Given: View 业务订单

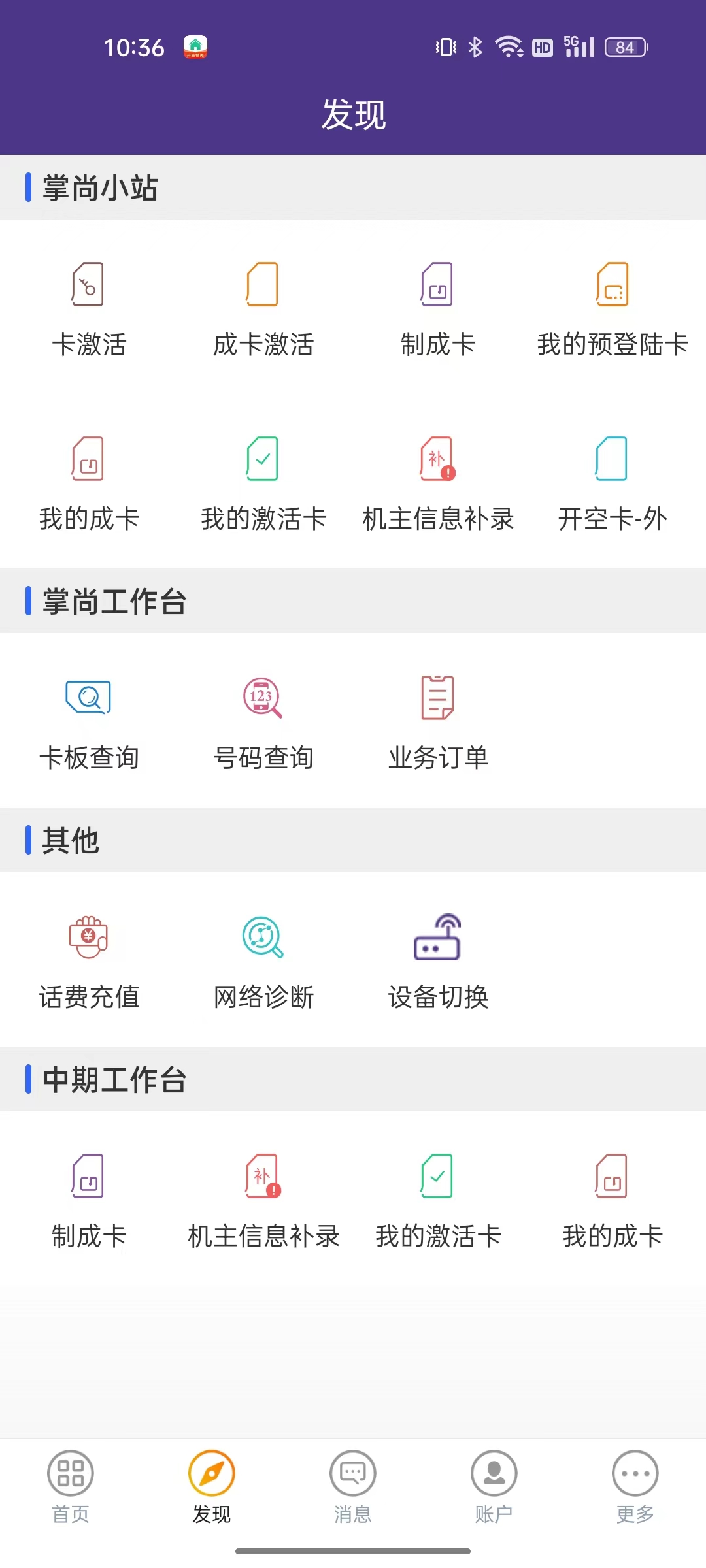Looking at the screenshot, I should pyautogui.click(x=437, y=721).
